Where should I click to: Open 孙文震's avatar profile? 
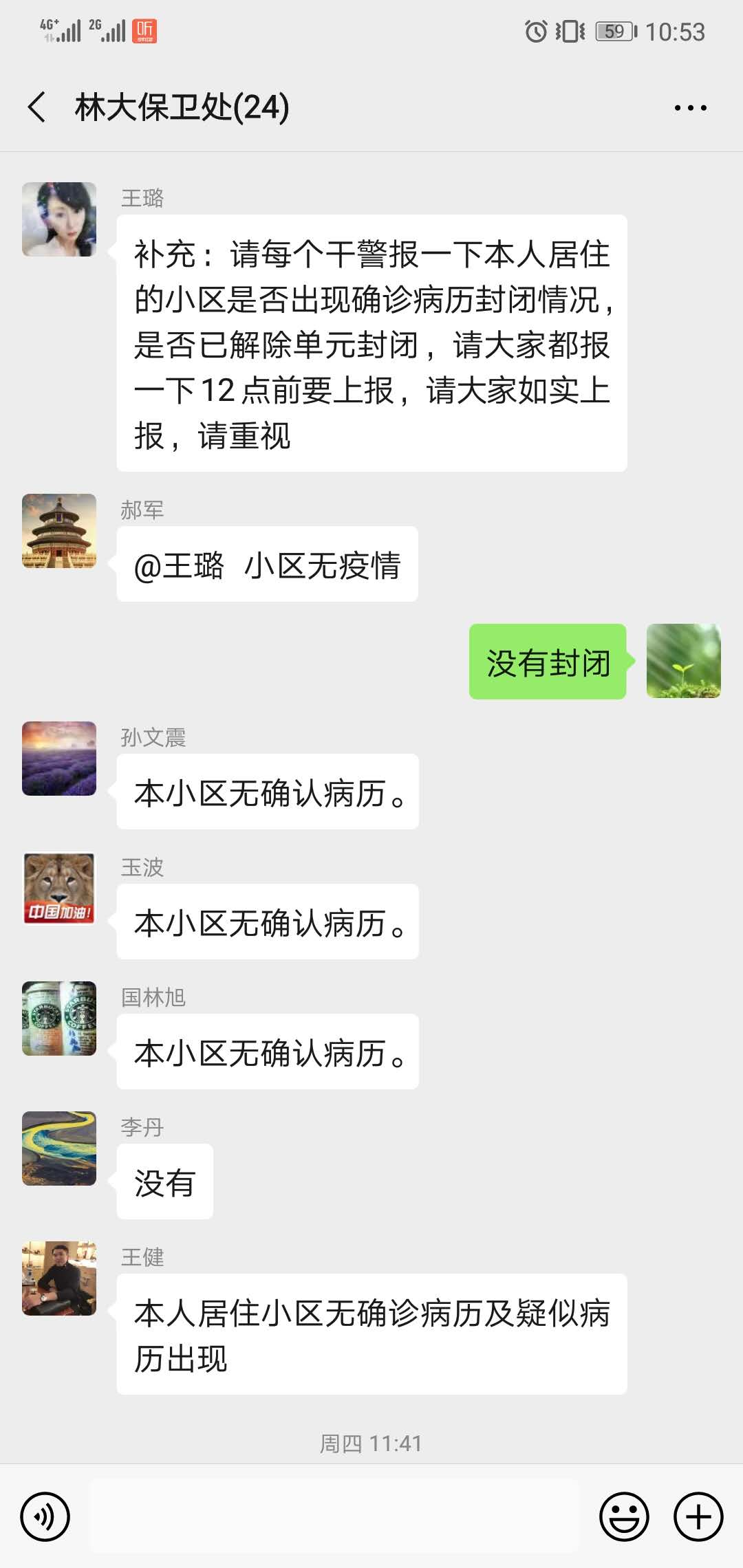click(59, 759)
